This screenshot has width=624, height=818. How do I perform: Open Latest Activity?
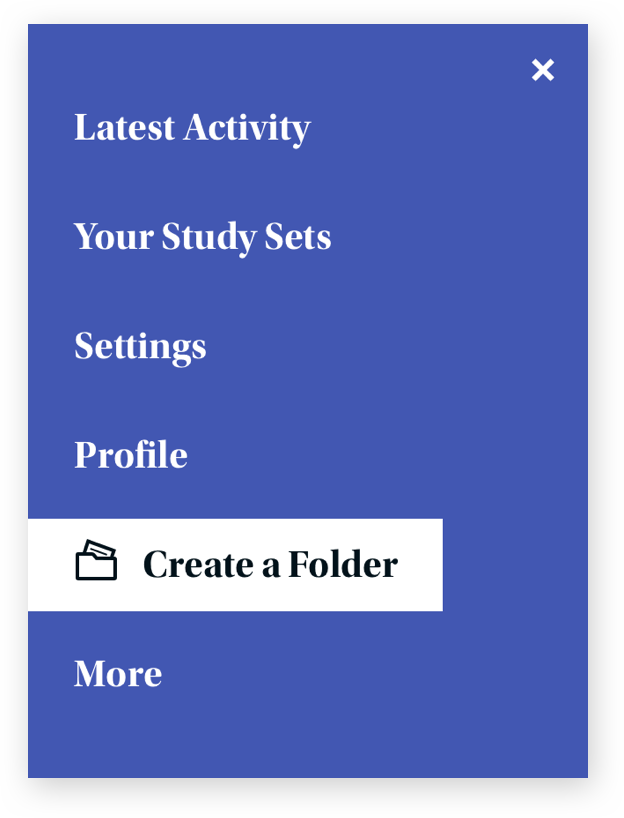[x=192, y=127]
